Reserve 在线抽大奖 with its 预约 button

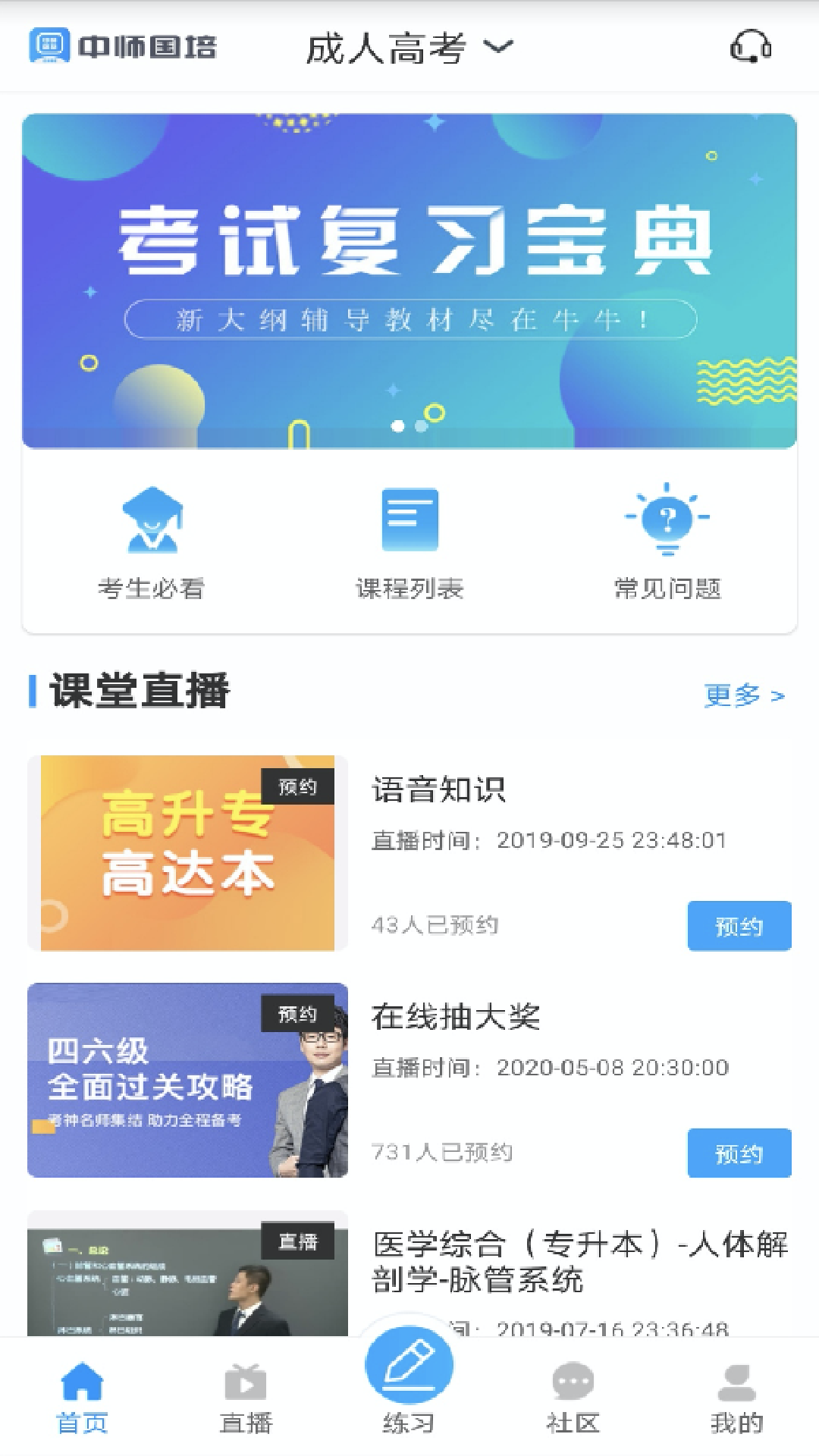point(739,1153)
